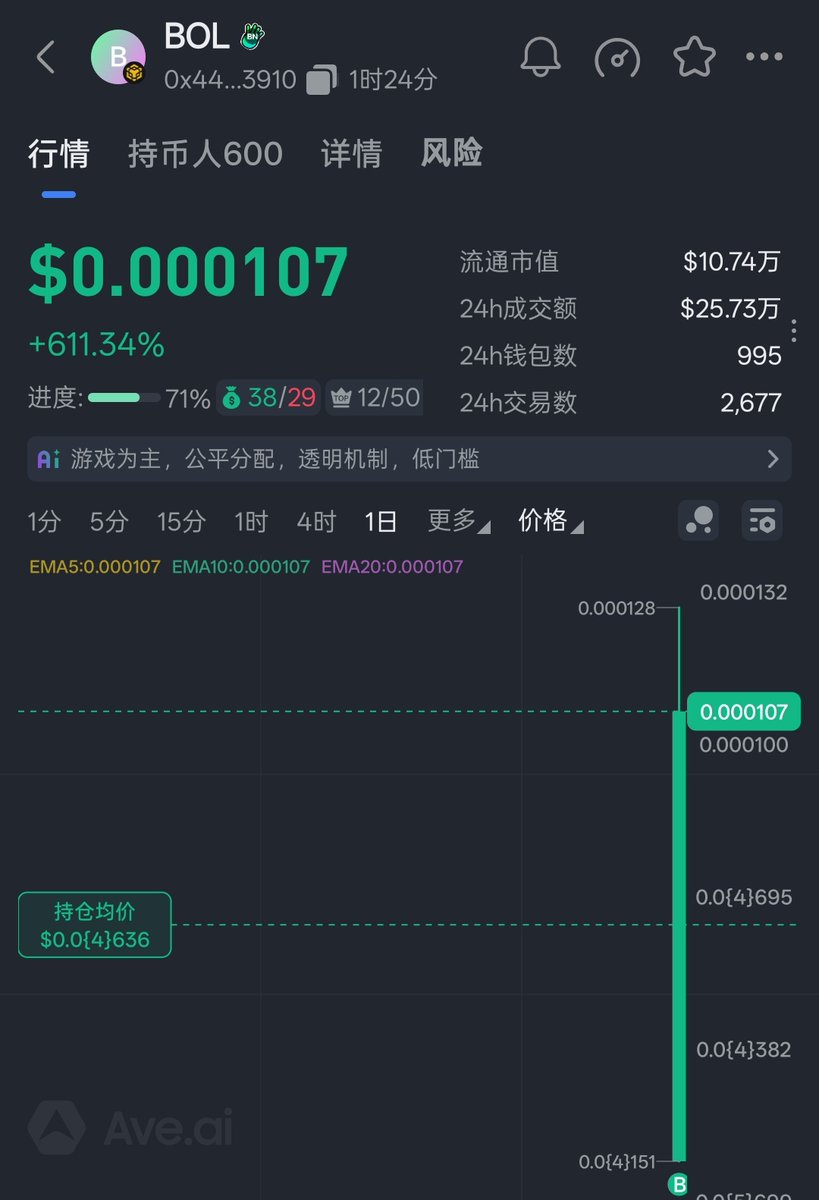819x1200 pixels.
Task: Select the 4时 chart interval
Action: click(x=316, y=521)
